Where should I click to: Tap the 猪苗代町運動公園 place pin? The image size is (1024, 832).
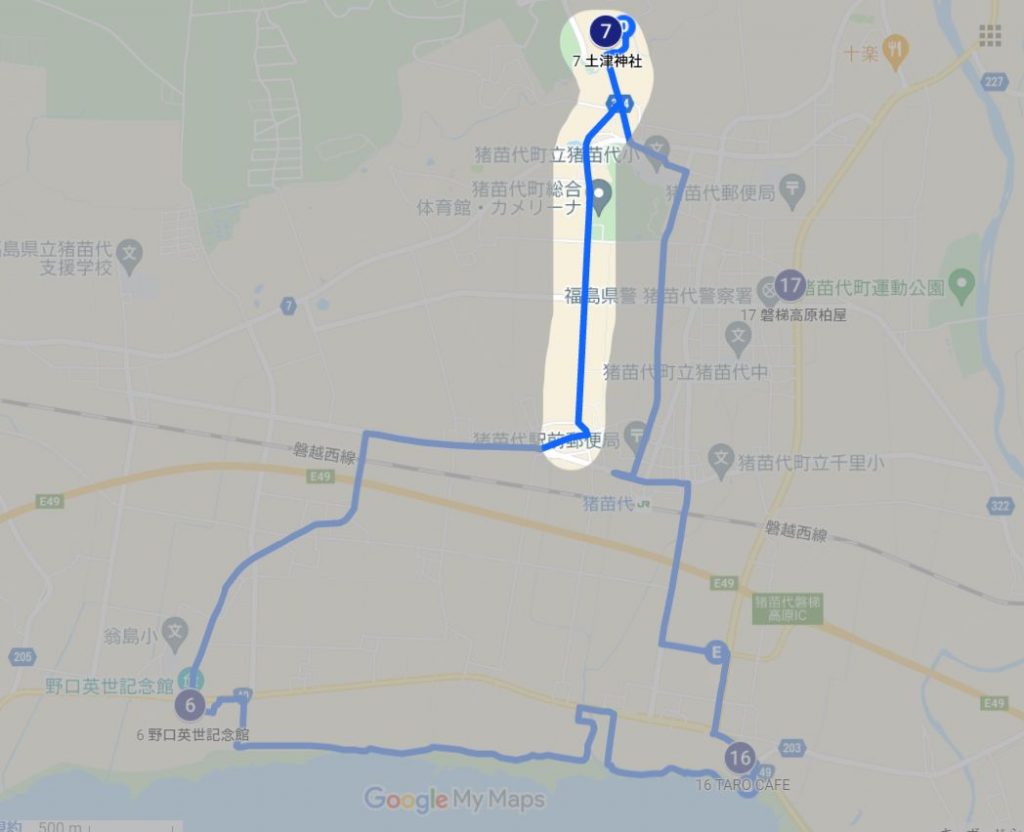coord(962,287)
